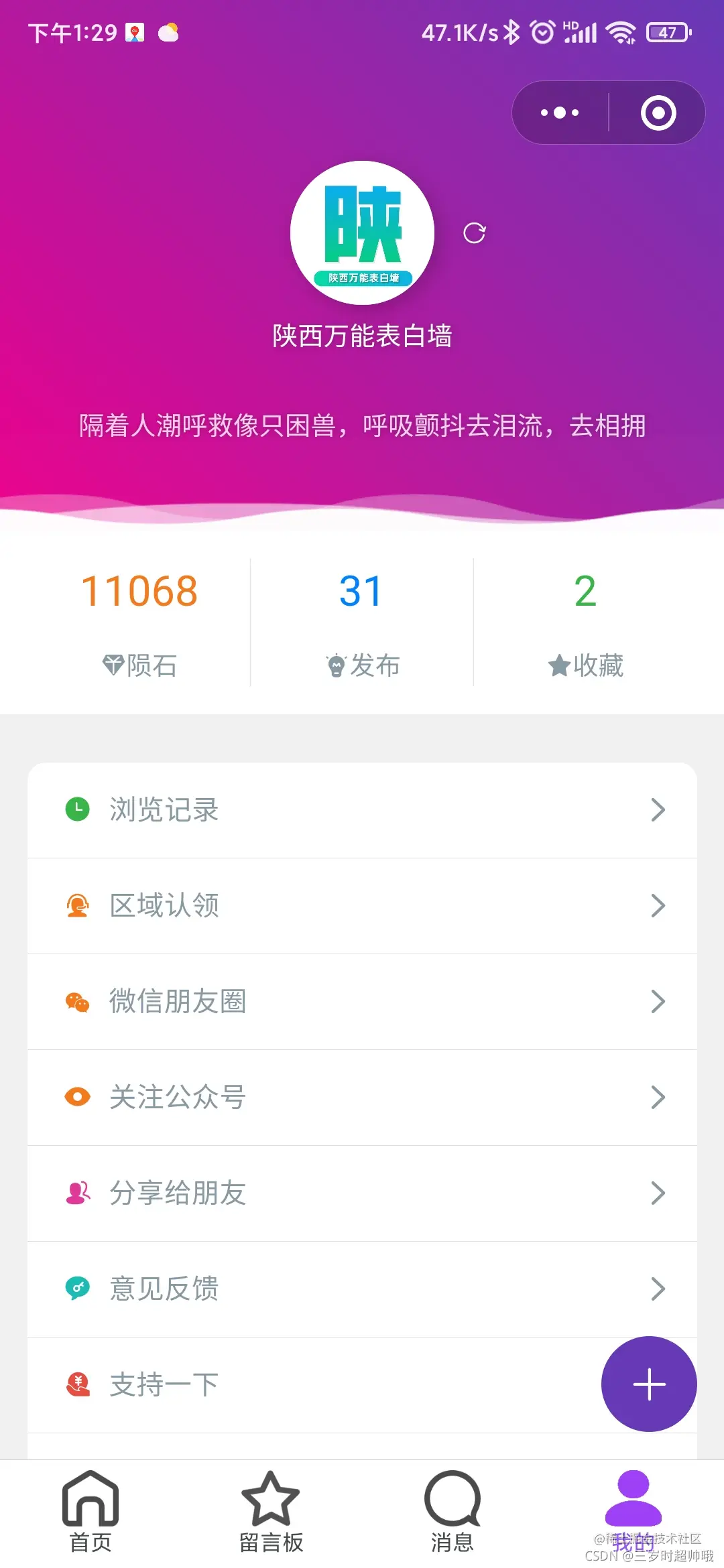Open the 陕西万能表白墙 profile avatar
The width and height of the screenshot is (724, 1568).
[362, 233]
